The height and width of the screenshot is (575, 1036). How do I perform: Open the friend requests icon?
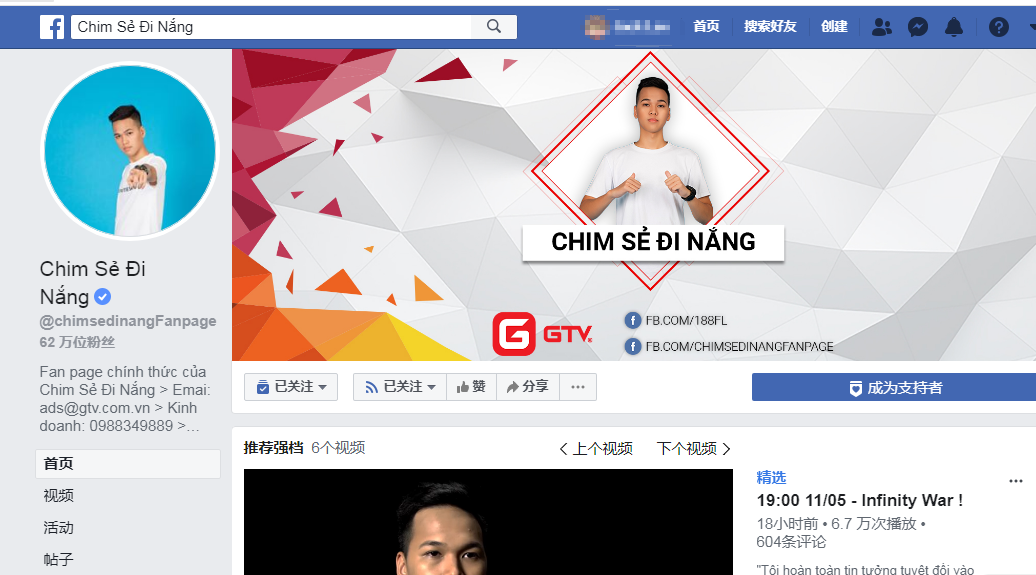click(881, 27)
